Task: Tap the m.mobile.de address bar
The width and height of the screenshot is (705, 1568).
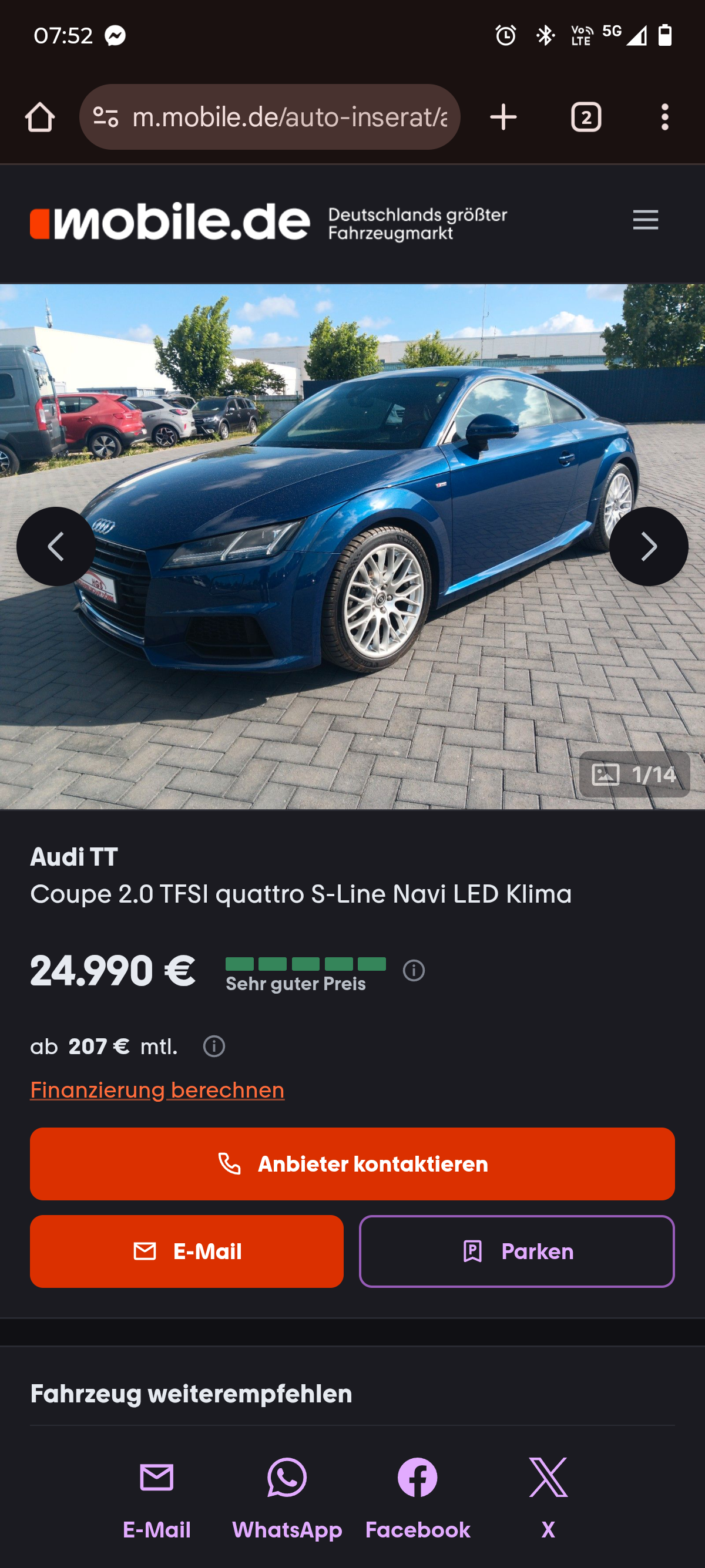Action: pyautogui.click(x=270, y=117)
